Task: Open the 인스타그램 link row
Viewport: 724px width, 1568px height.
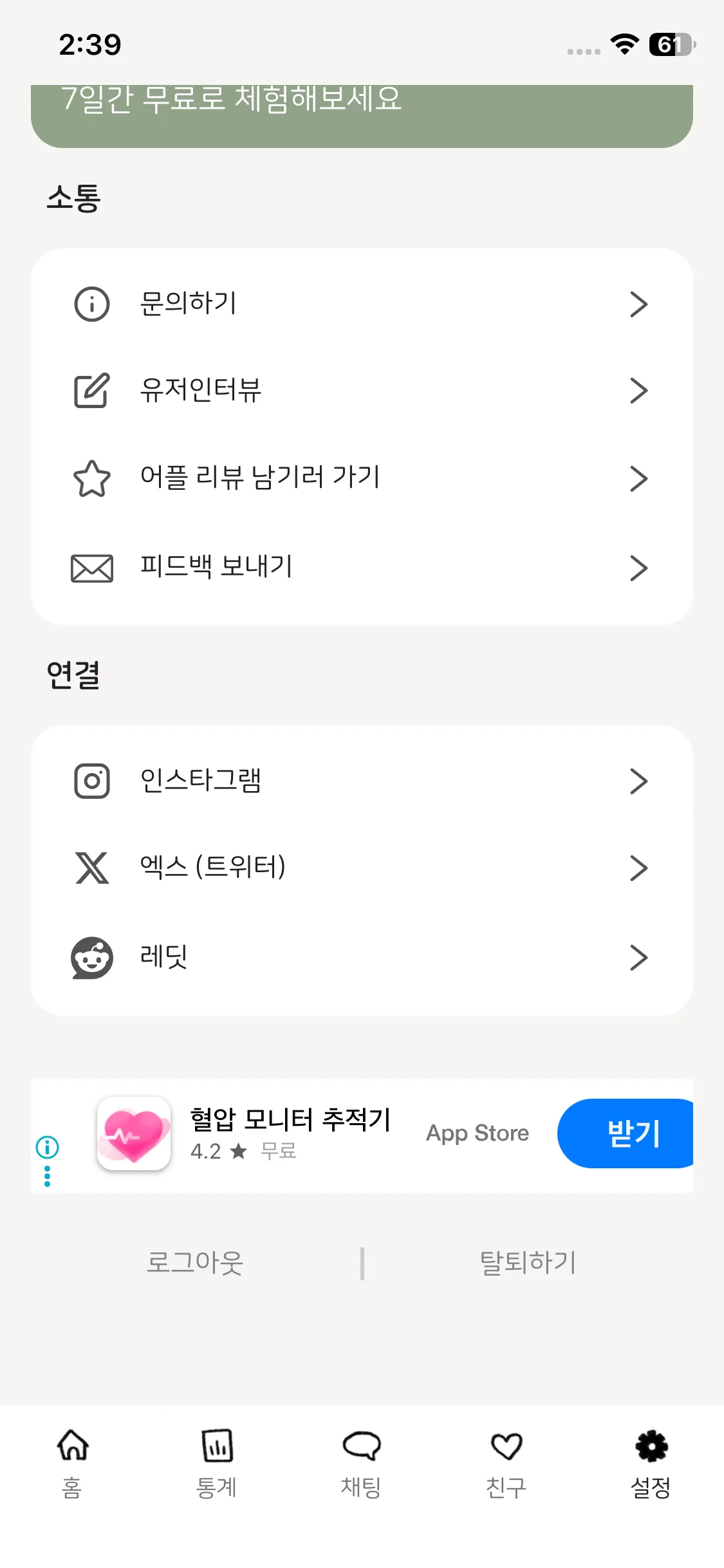Action: 362,781
